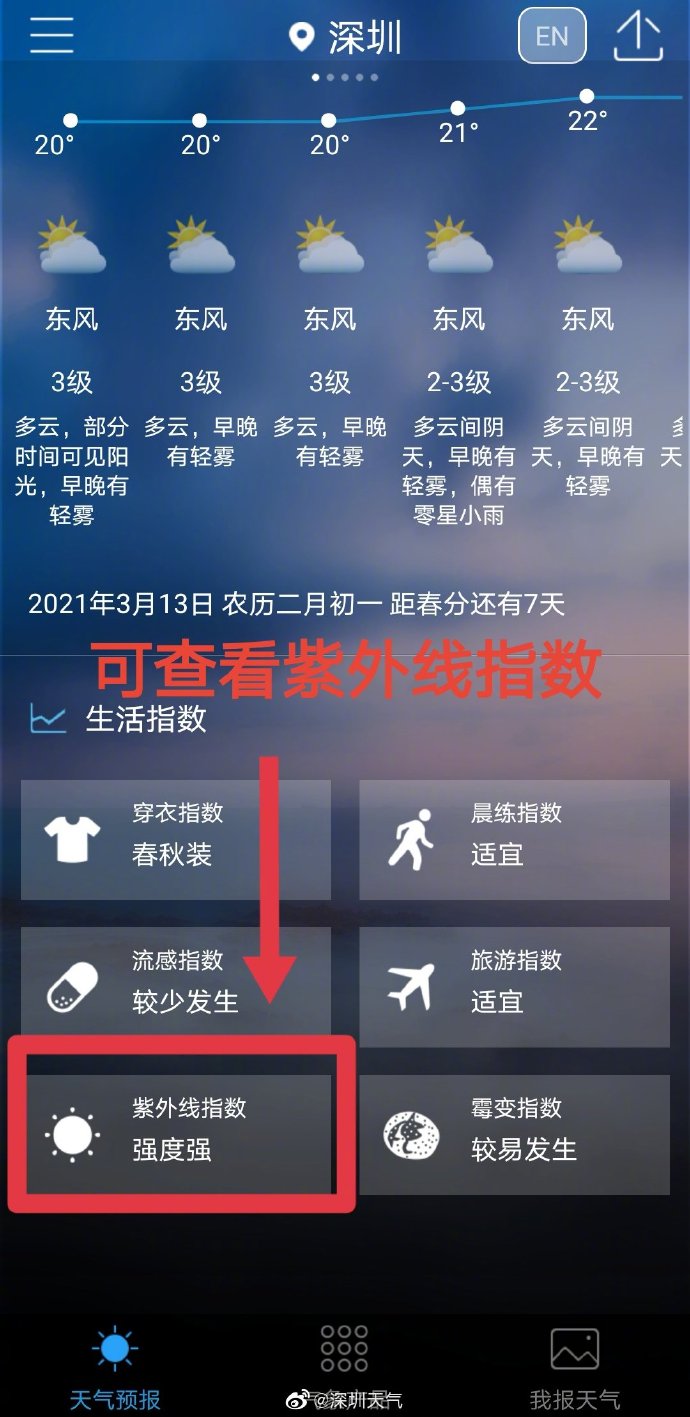View the 旅游指数 details
Image resolution: width=690 pixels, height=1417 pixels.
(x=514, y=986)
